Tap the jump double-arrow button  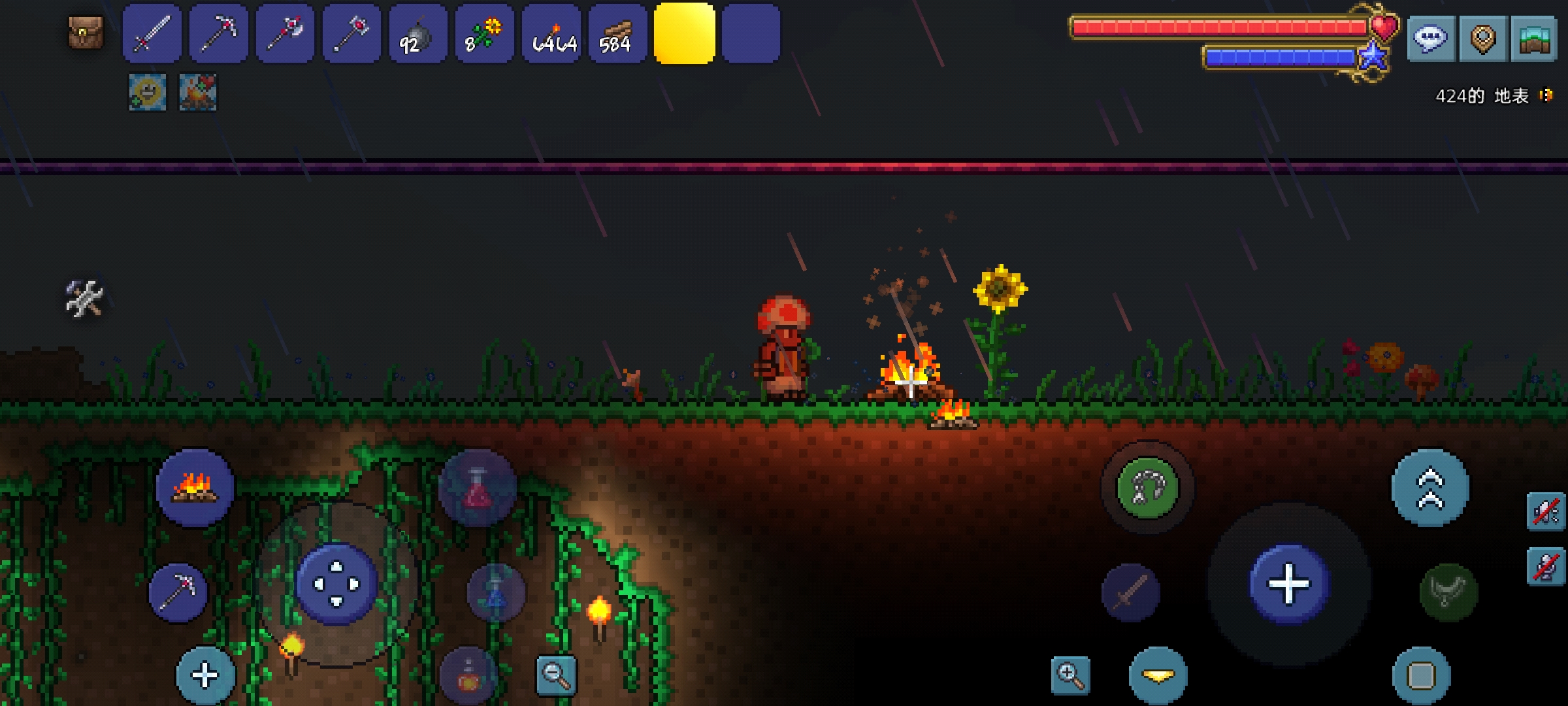tap(1430, 488)
